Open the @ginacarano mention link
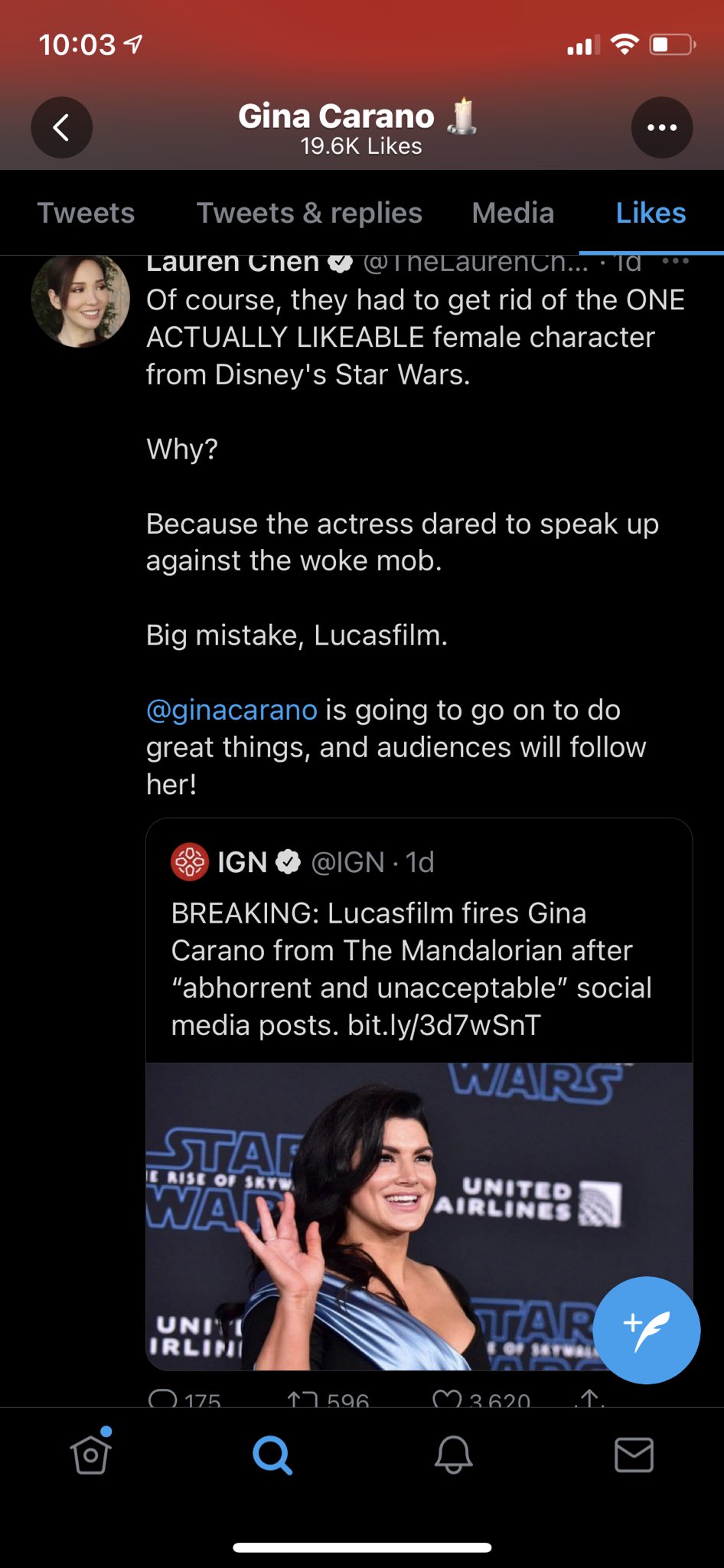The height and width of the screenshot is (1568, 724). (x=231, y=710)
